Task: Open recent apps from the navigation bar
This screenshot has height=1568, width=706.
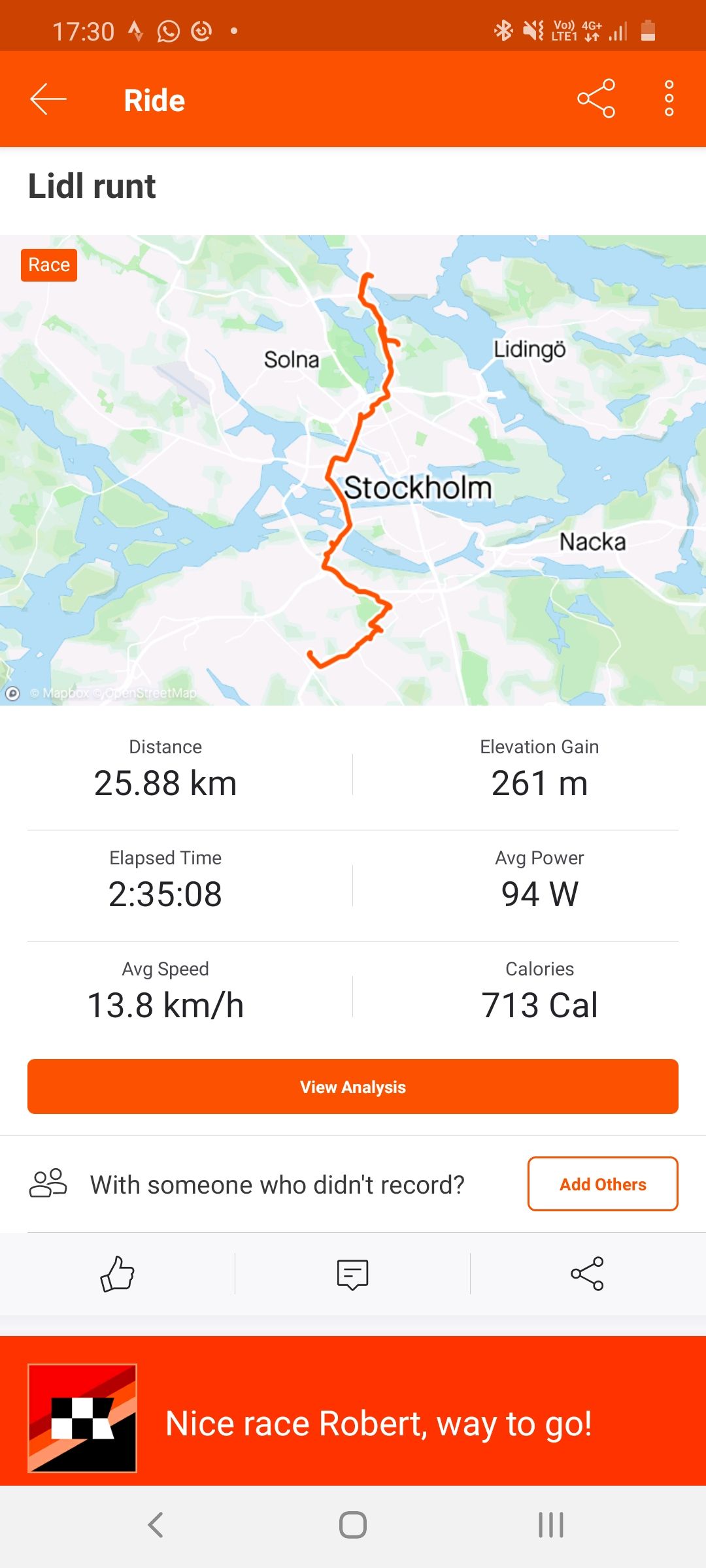Action: pyautogui.click(x=550, y=1525)
